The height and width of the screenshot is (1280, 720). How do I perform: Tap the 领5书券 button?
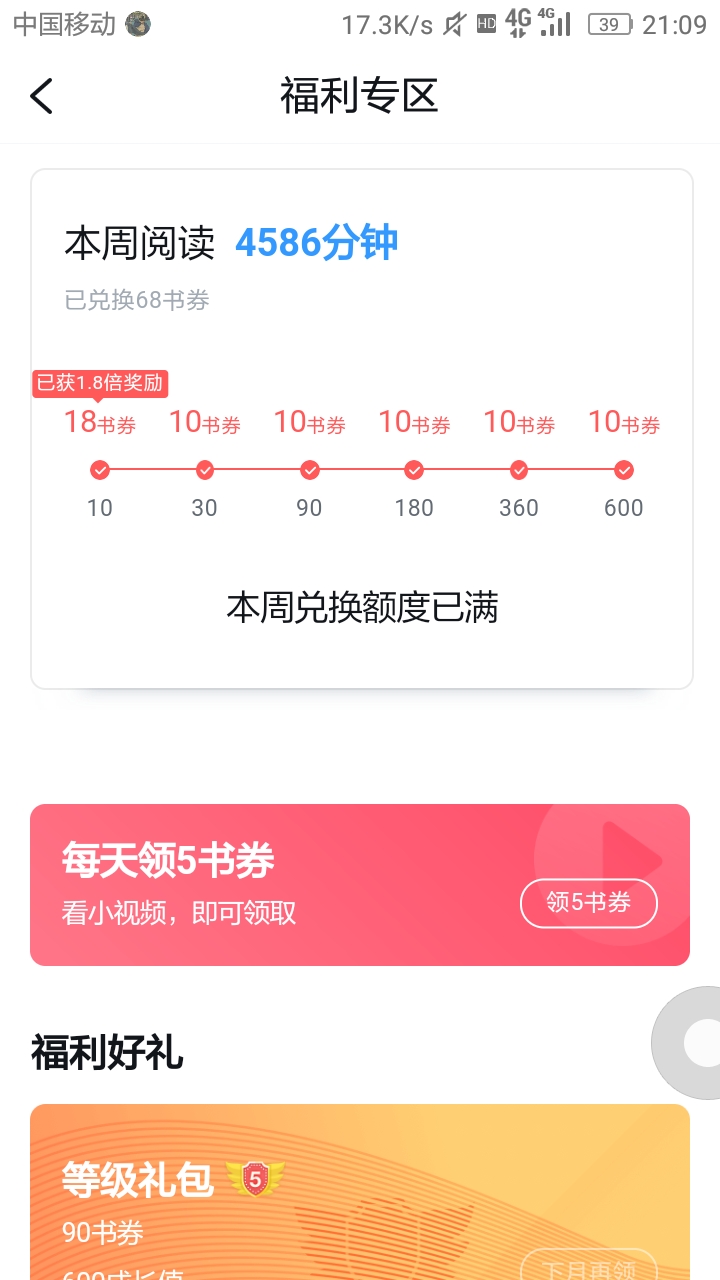pyautogui.click(x=589, y=903)
